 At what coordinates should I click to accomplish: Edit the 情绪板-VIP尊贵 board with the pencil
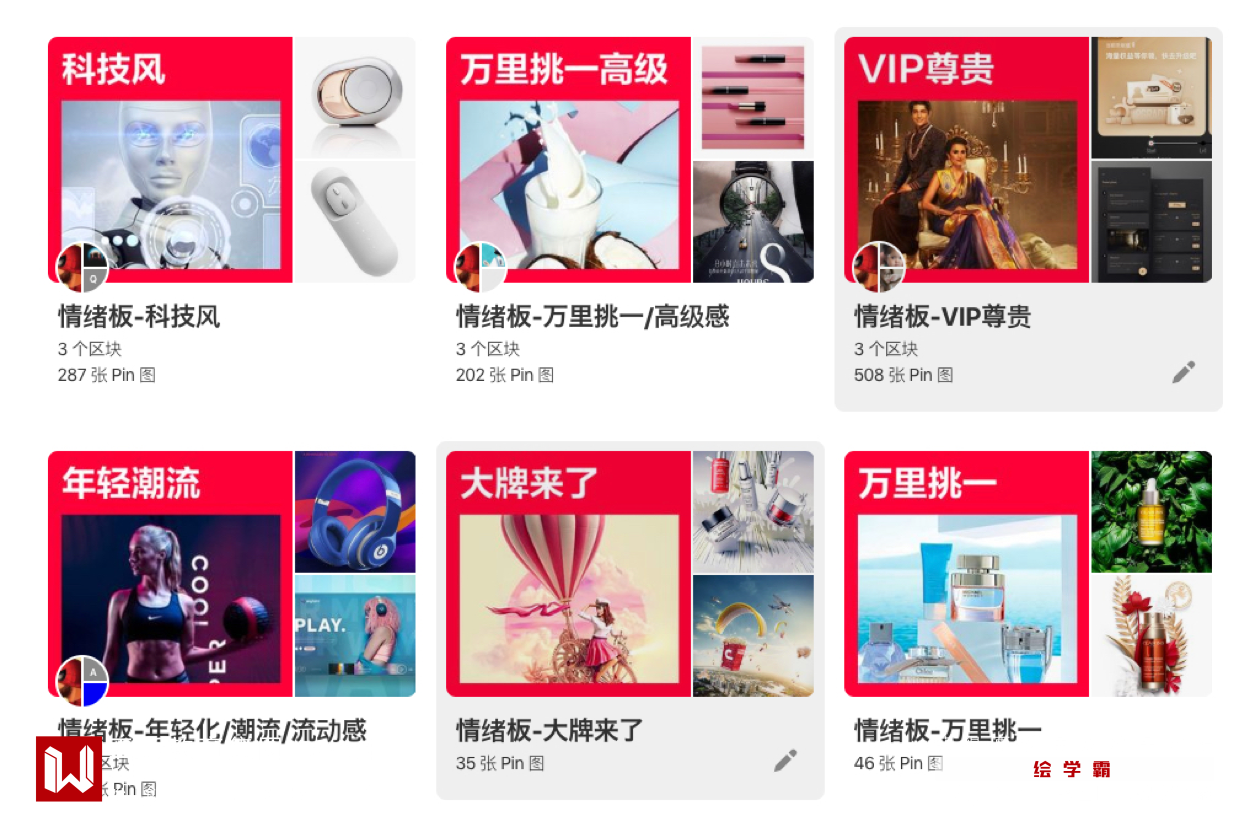coord(1183,373)
